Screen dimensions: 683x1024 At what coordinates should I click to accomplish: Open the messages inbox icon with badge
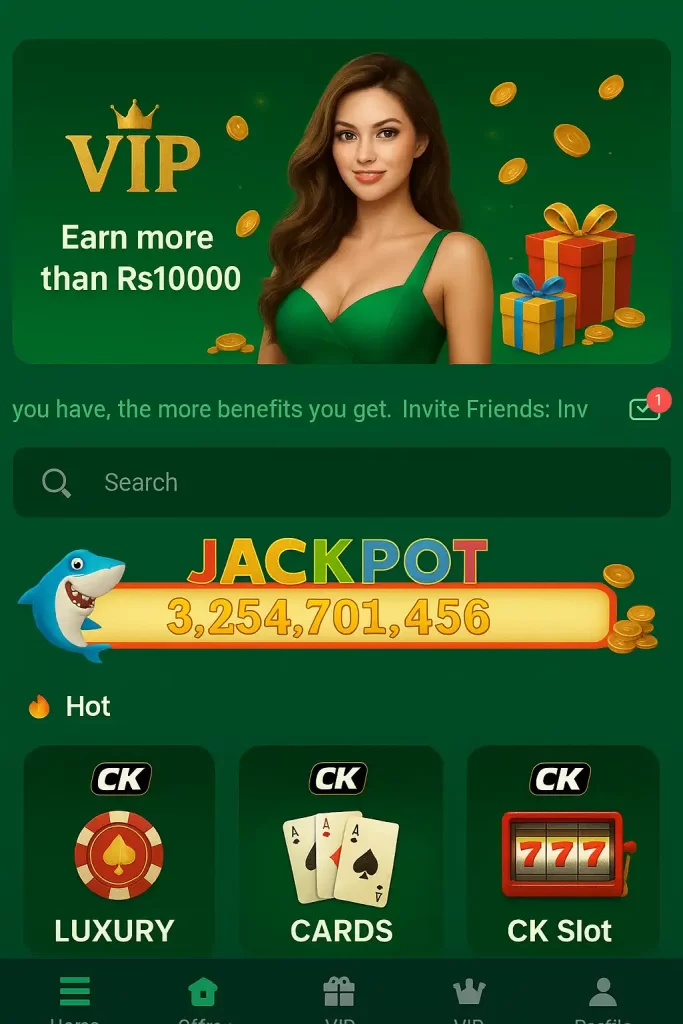point(645,409)
